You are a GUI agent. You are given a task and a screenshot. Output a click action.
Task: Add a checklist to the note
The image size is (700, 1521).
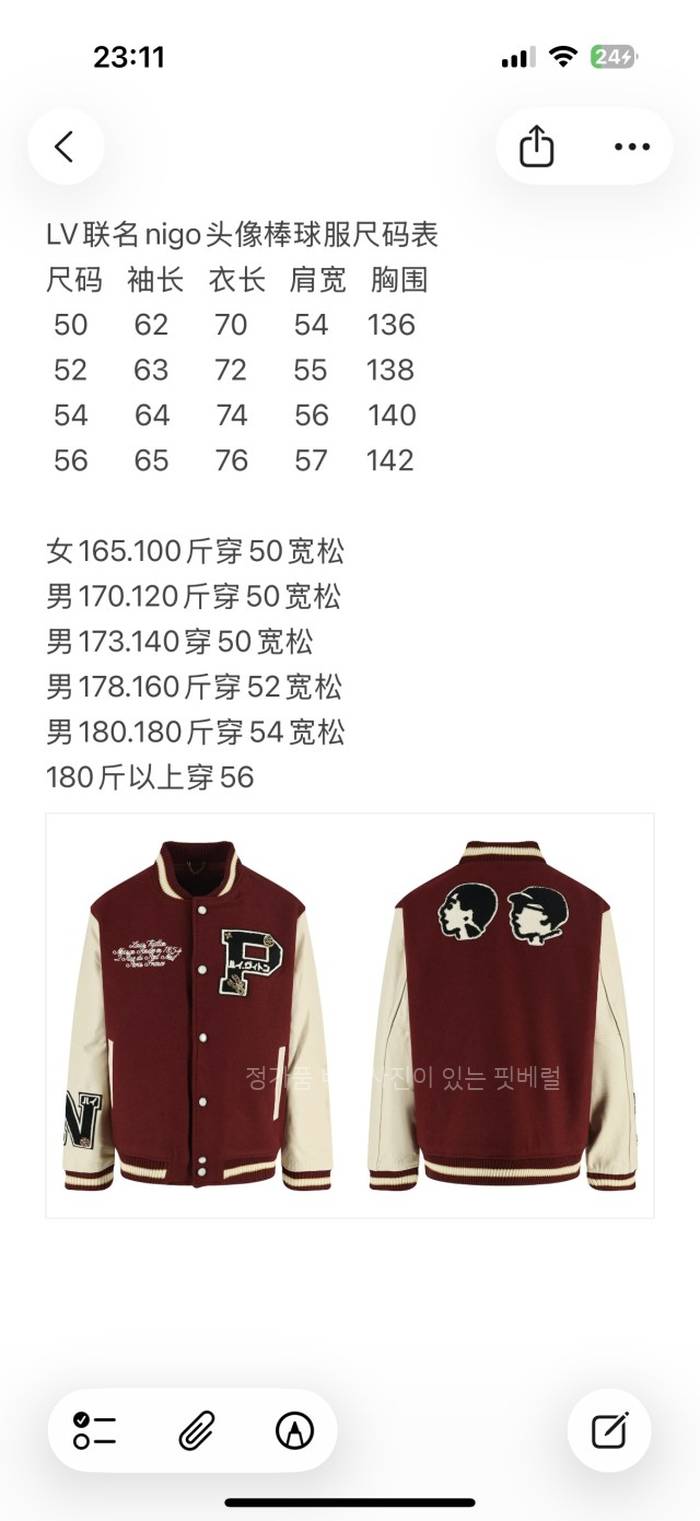tap(95, 1431)
